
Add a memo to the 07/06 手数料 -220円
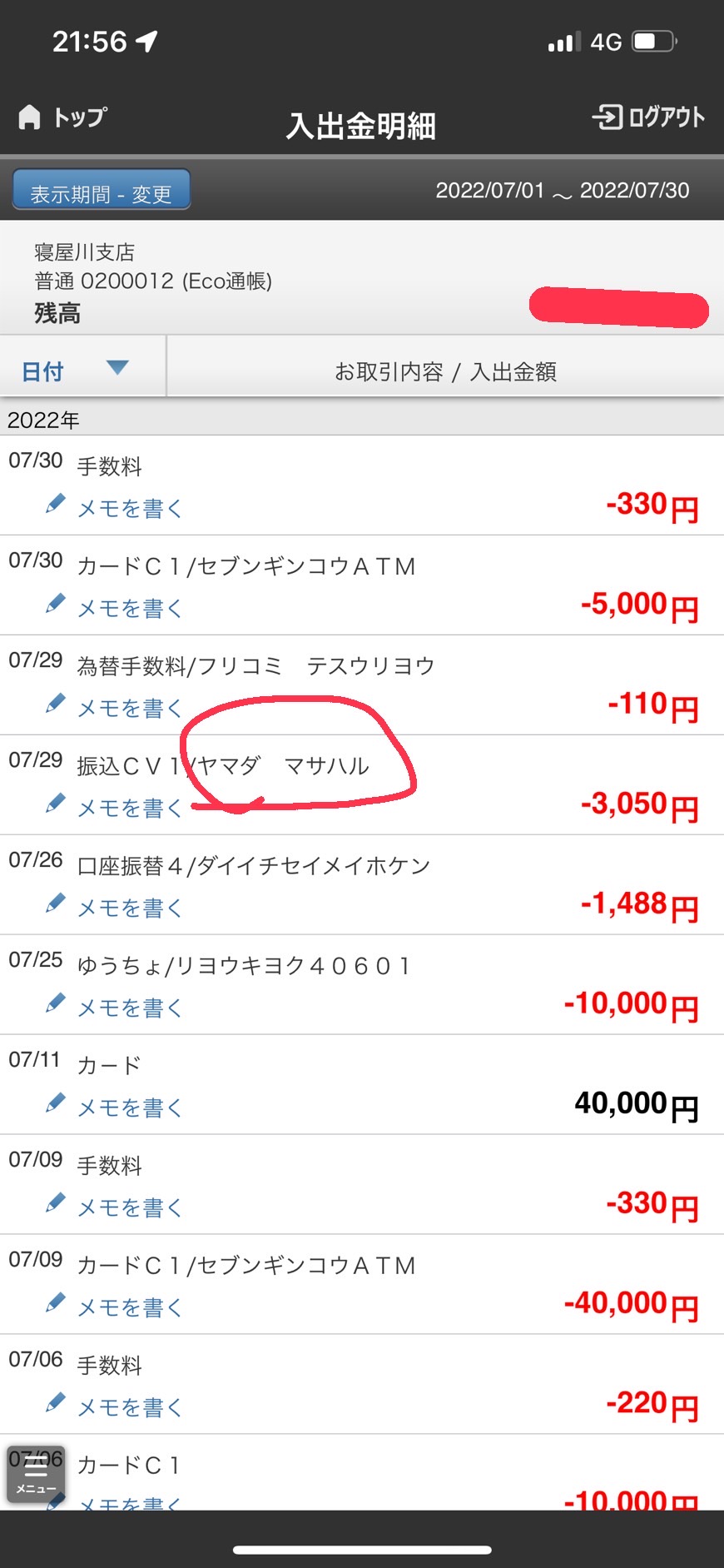point(114,1406)
